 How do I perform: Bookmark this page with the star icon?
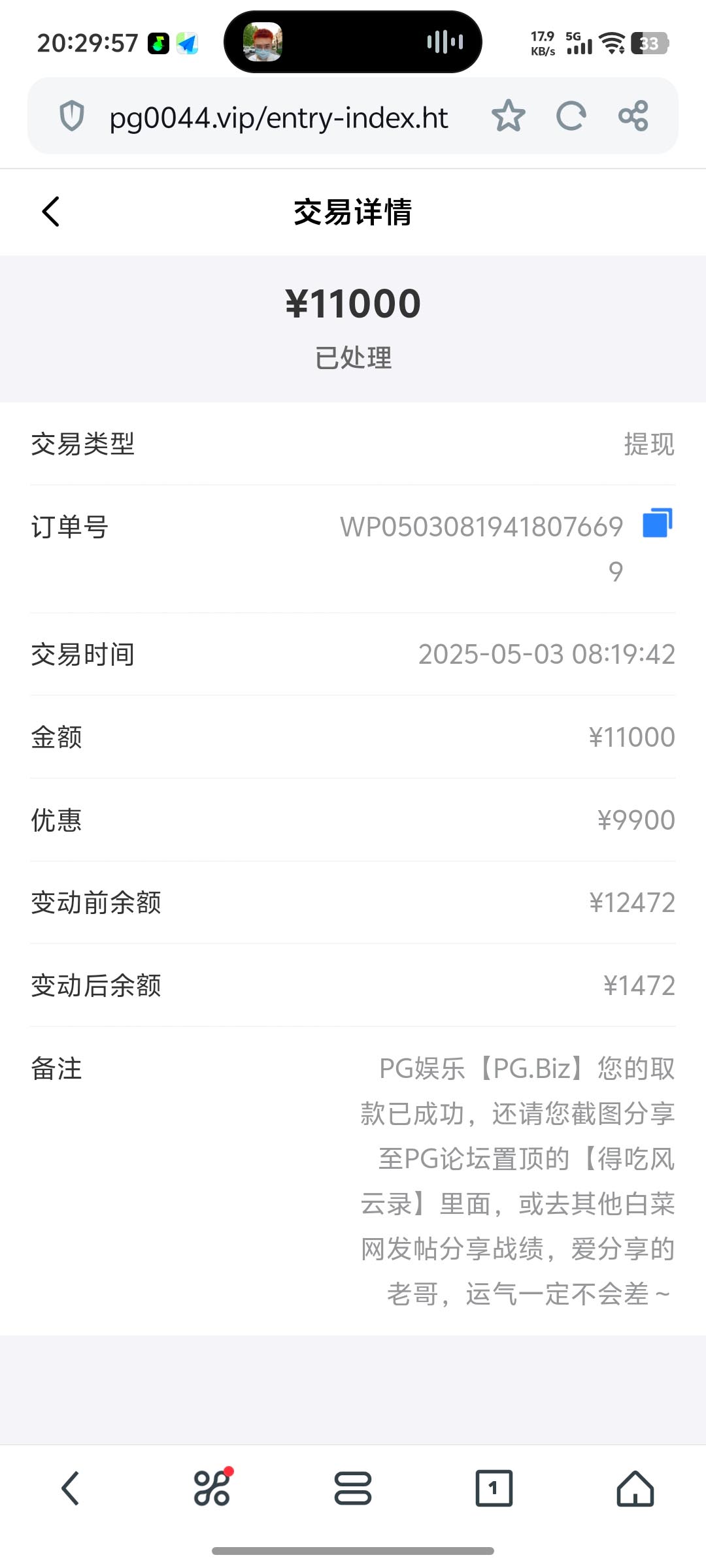508,116
